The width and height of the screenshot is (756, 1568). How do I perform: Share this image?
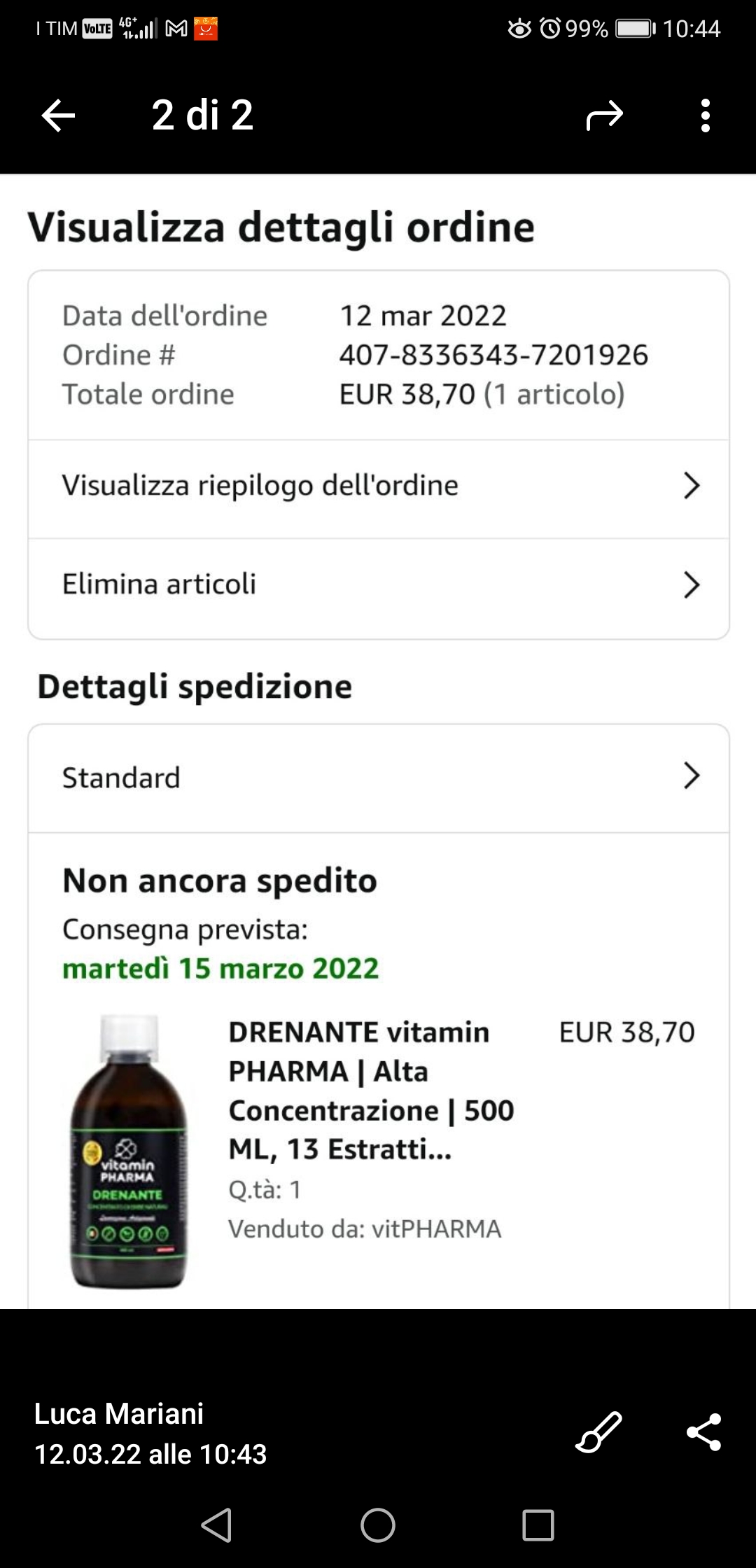tap(703, 1431)
